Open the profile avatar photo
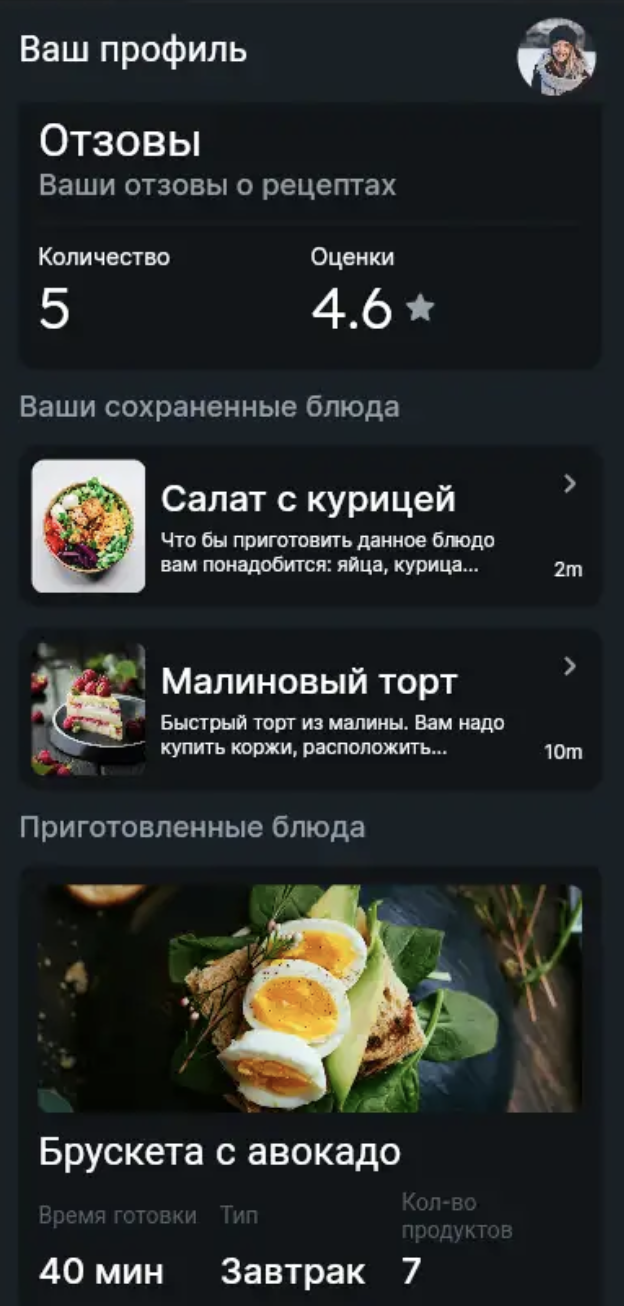The height and width of the screenshot is (1306, 624). coord(556,57)
